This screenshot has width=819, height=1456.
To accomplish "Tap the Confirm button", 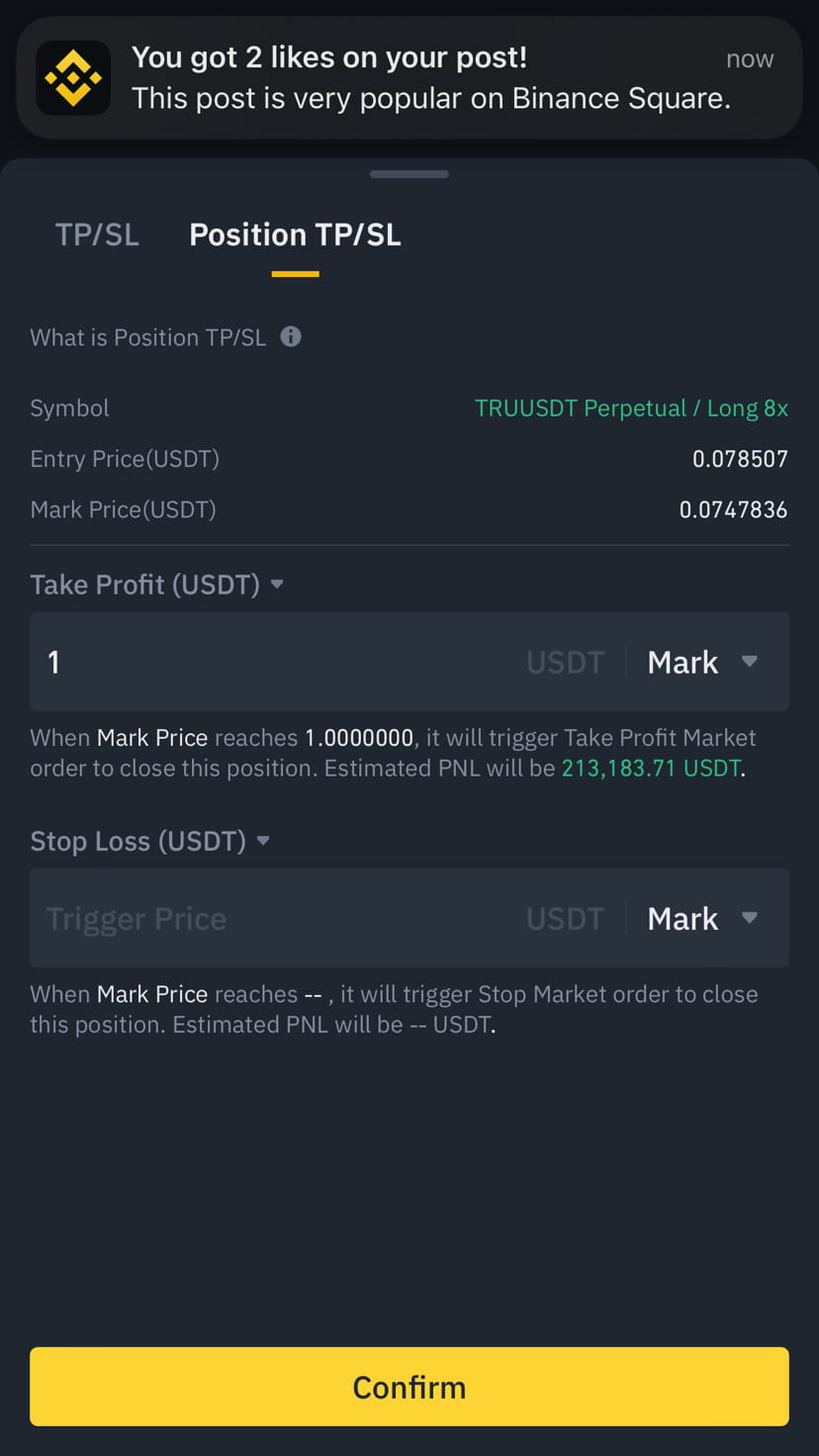I will (x=409, y=1386).
